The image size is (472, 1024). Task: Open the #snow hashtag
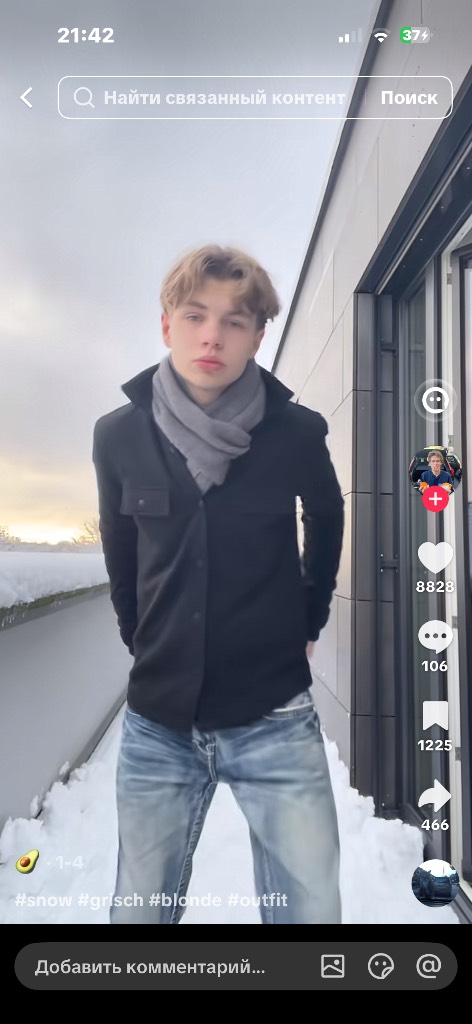point(43,900)
